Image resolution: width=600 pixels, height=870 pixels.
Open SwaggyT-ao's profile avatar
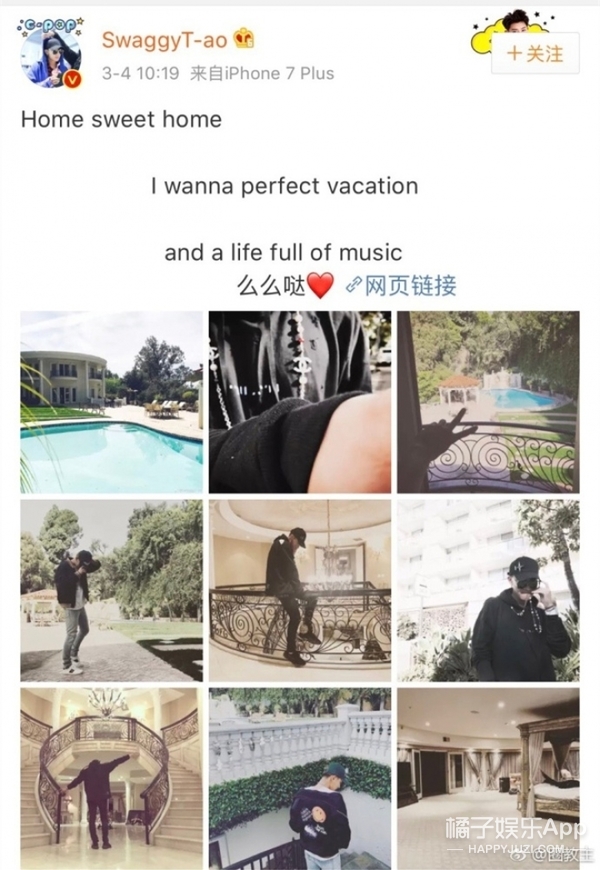point(48,58)
